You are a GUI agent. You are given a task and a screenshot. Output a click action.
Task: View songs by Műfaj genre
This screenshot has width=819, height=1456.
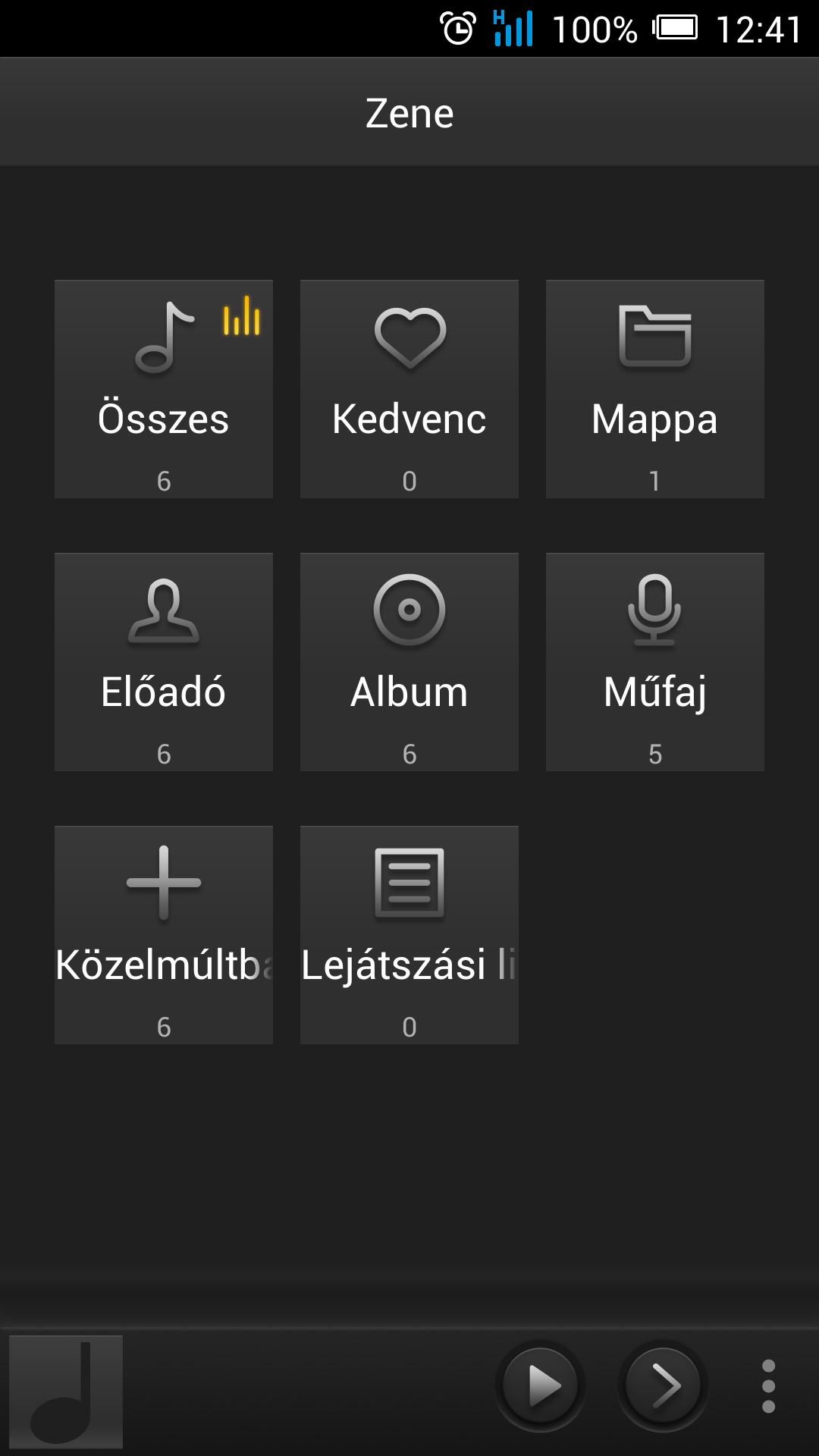pyautogui.click(x=655, y=662)
